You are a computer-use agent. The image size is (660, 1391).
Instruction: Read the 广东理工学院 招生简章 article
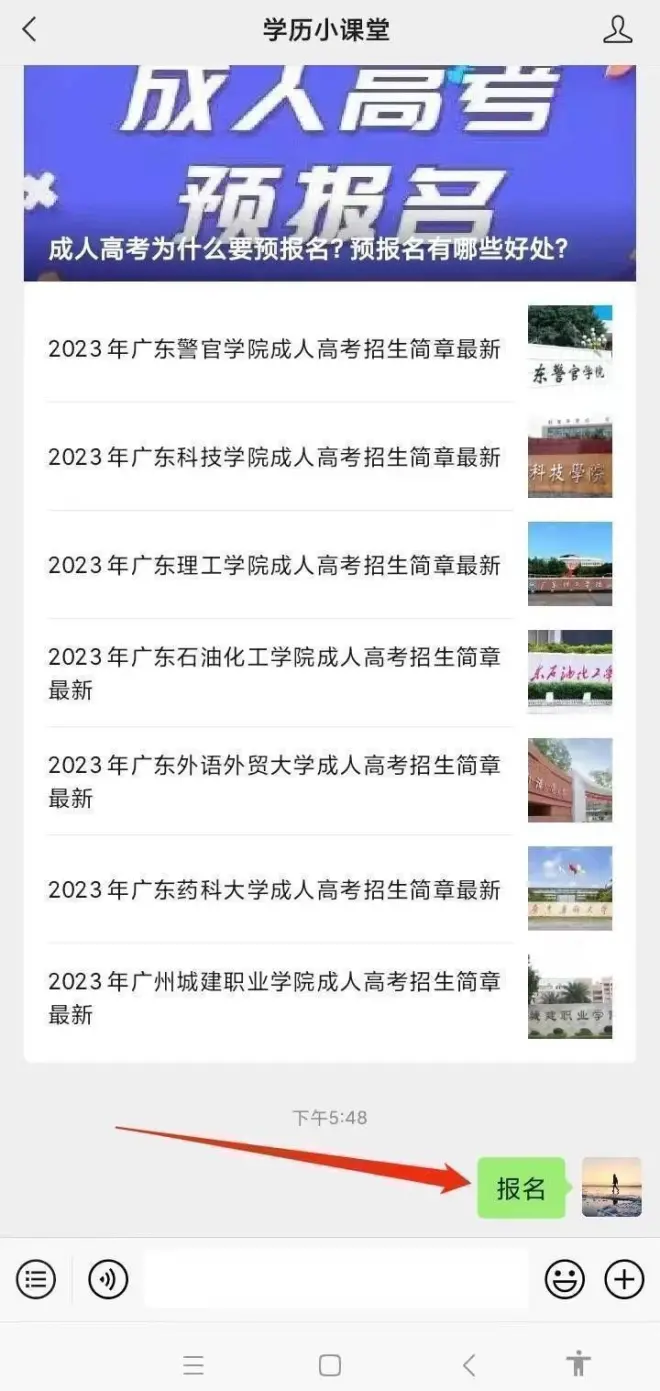tap(274, 564)
